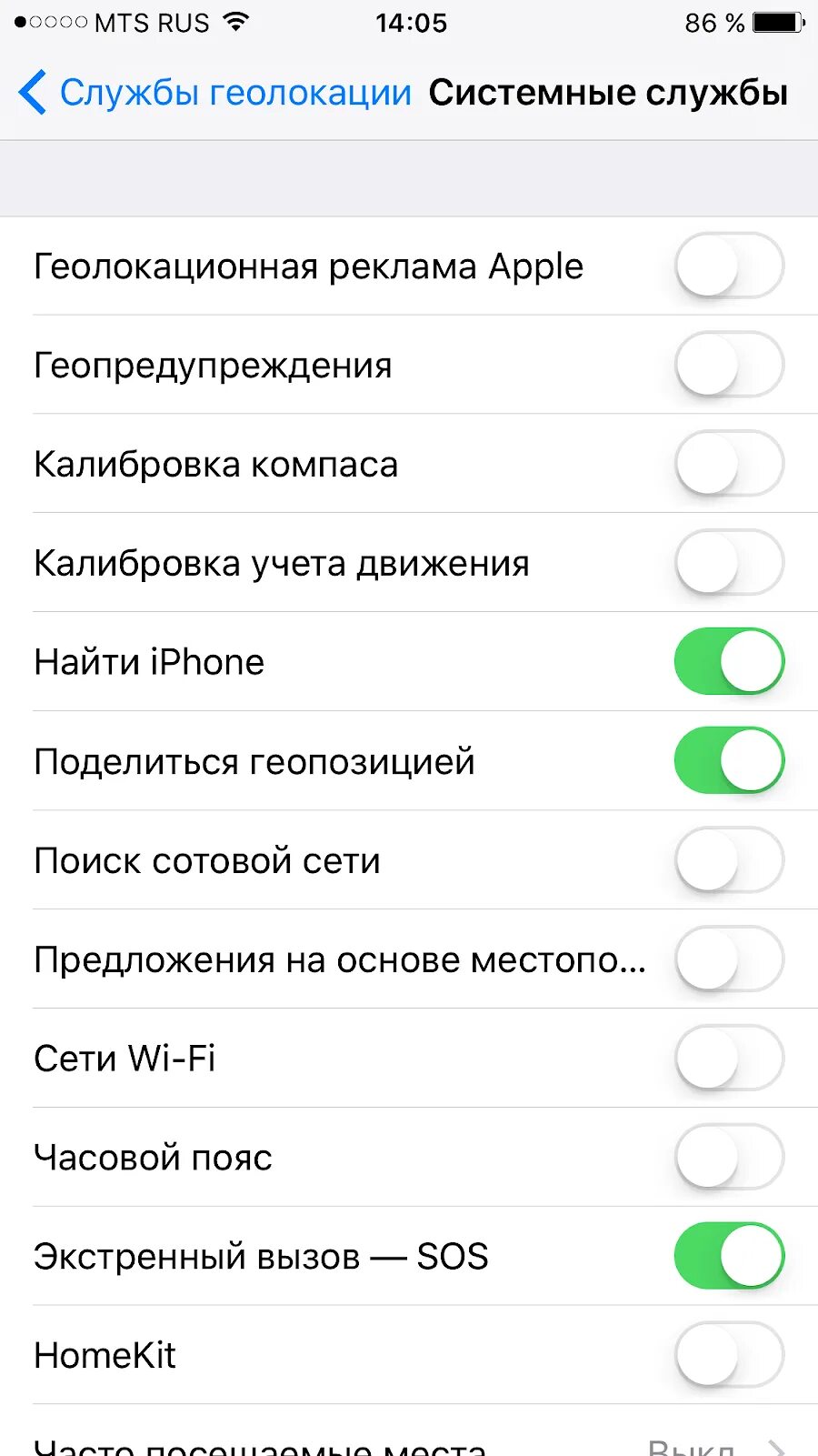Go back to Службы геолокации

(215, 93)
